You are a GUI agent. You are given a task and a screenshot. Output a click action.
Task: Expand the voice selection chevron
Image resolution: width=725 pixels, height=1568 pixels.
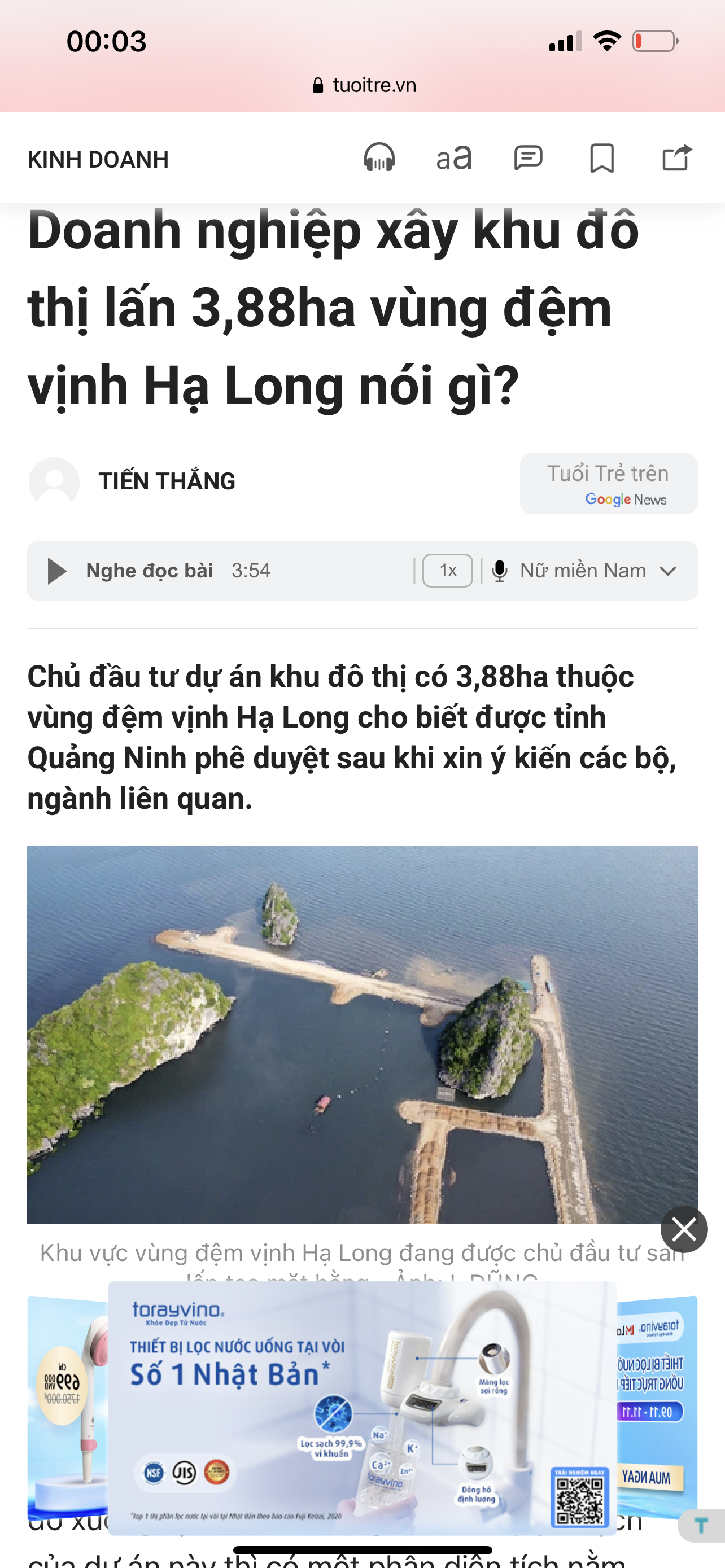point(667,571)
